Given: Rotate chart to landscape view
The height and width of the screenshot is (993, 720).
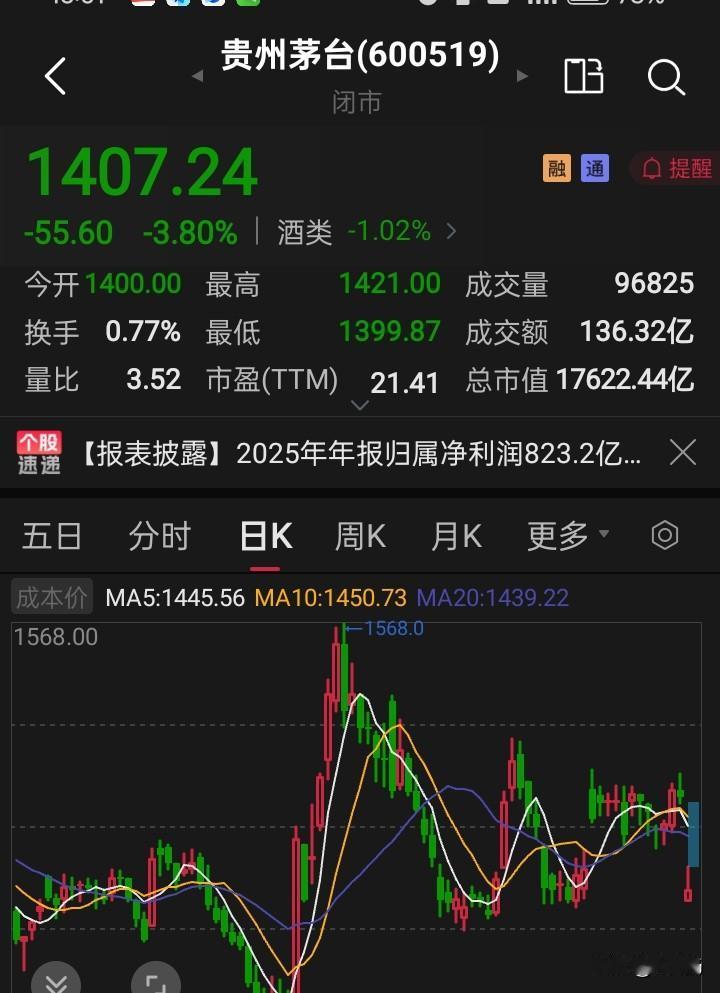Looking at the screenshot, I should [583, 77].
